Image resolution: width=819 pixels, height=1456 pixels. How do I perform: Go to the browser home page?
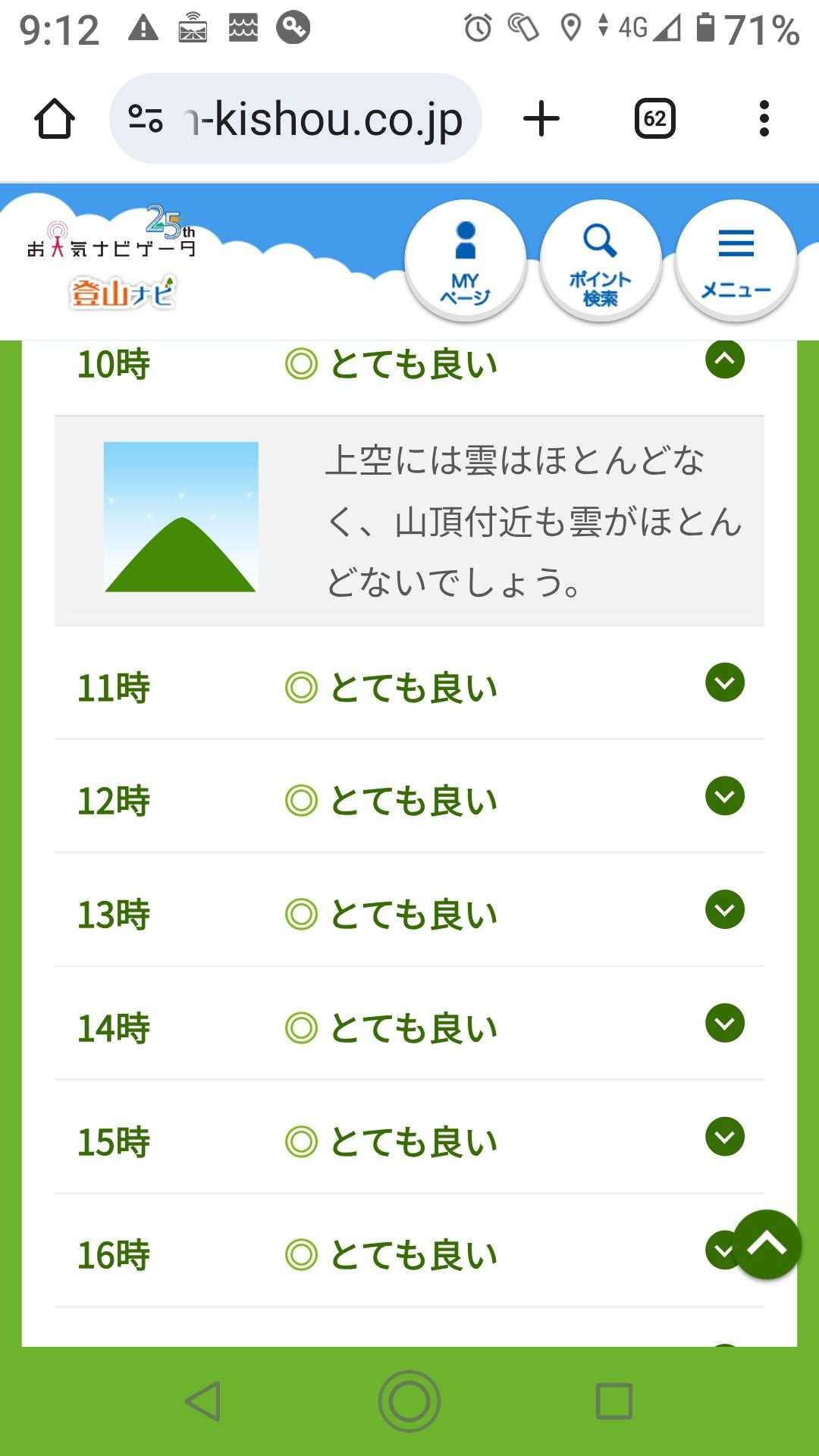pyautogui.click(x=55, y=119)
